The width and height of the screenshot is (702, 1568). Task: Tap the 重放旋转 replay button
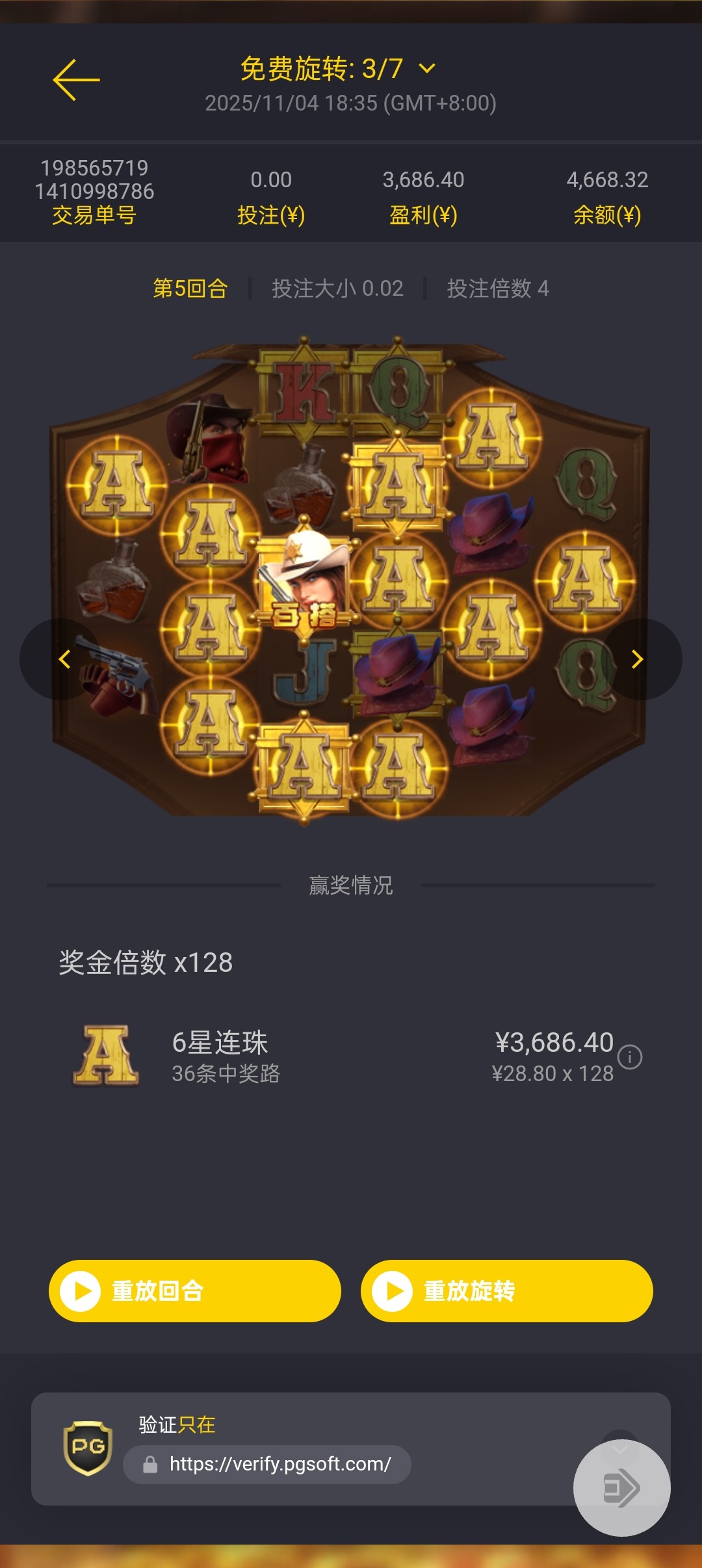507,1290
